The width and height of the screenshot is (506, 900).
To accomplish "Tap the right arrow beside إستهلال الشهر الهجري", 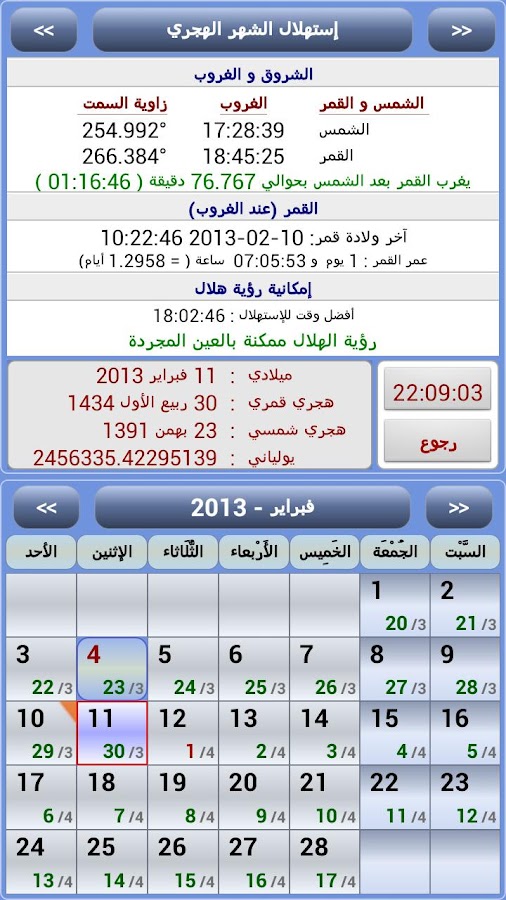I will [x=461, y=30].
